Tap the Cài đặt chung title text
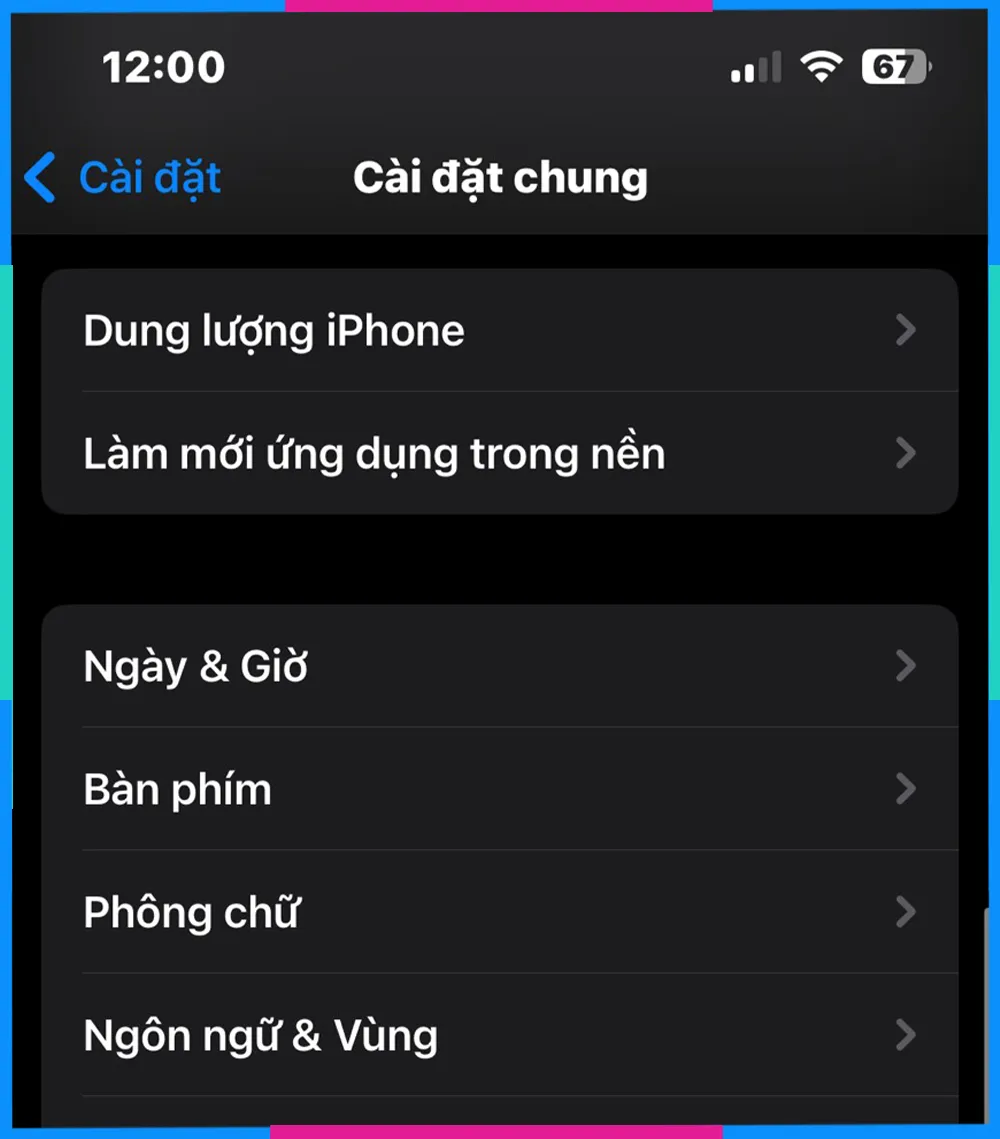Viewport: 1000px width, 1139px height. [x=500, y=178]
